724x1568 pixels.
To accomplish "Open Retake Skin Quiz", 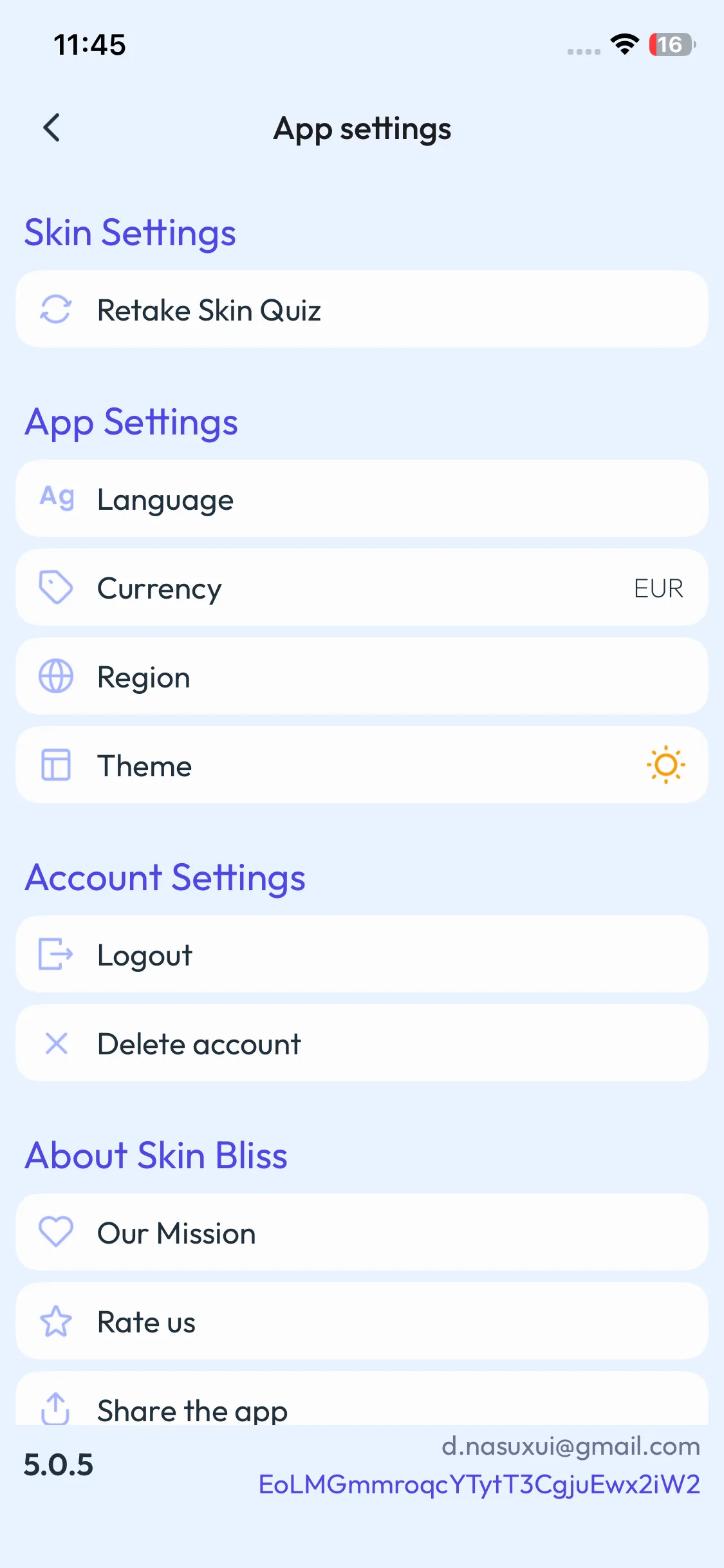I will pos(362,310).
